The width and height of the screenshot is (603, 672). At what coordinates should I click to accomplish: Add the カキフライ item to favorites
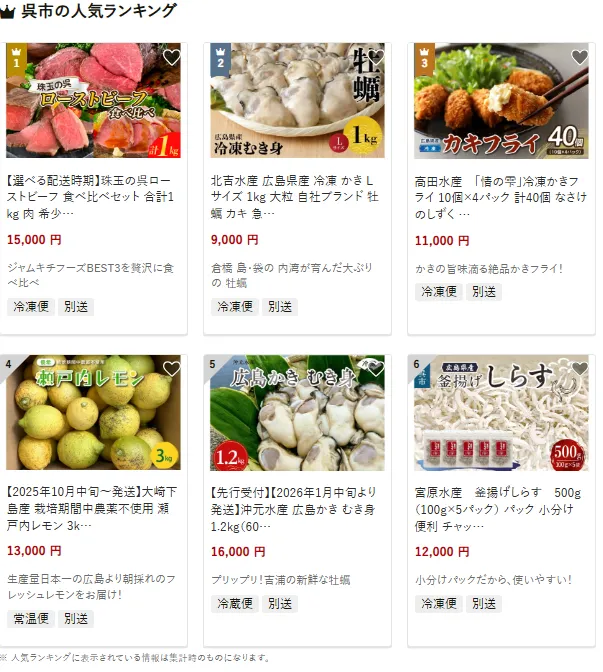point(580,57)
